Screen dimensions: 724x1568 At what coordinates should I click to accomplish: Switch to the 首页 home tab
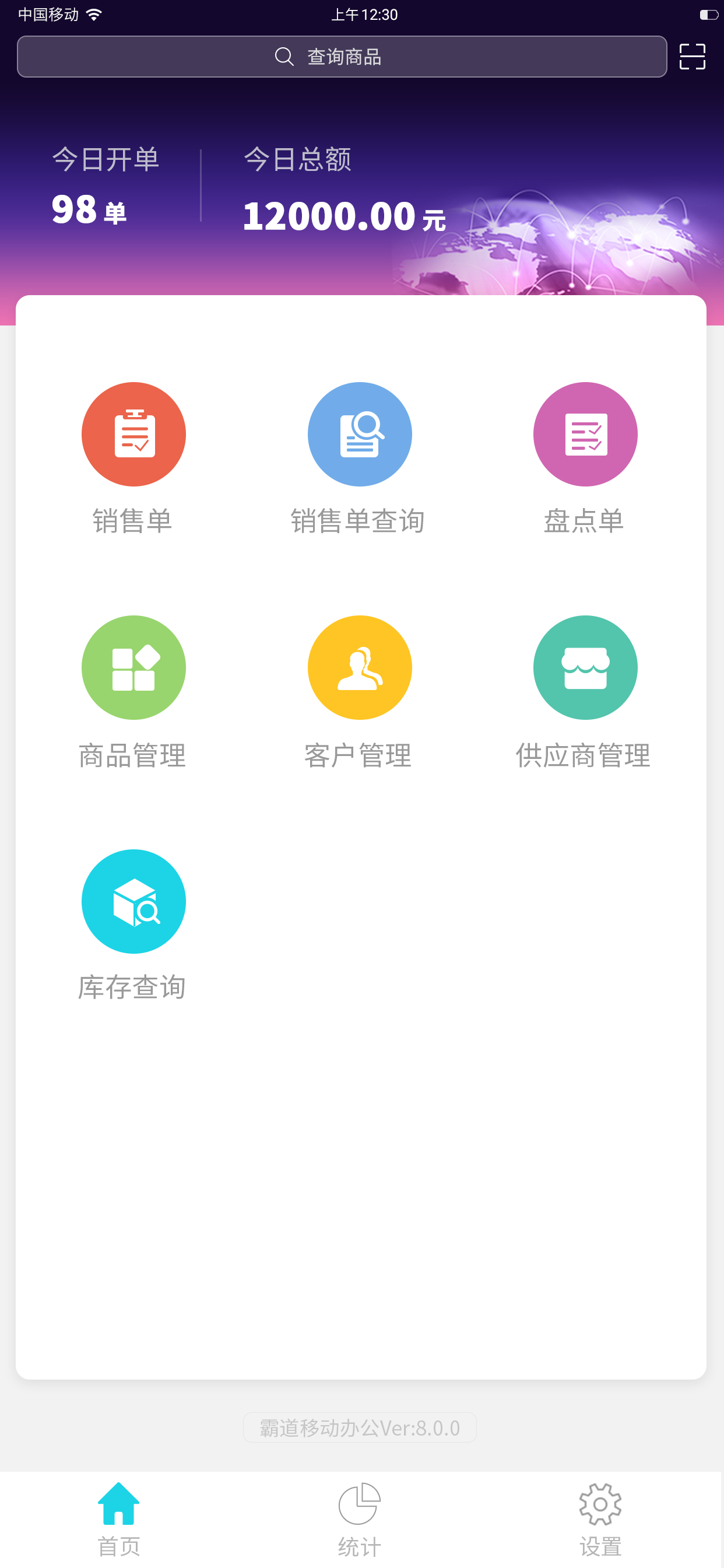coord(119,1520)
